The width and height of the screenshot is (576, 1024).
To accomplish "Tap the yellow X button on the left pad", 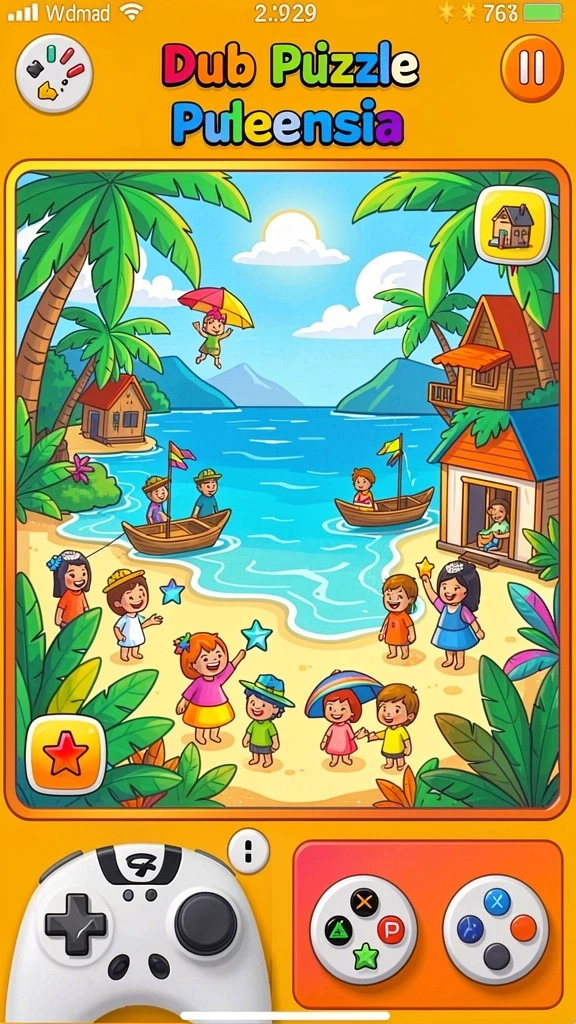I will click(364, 903).
